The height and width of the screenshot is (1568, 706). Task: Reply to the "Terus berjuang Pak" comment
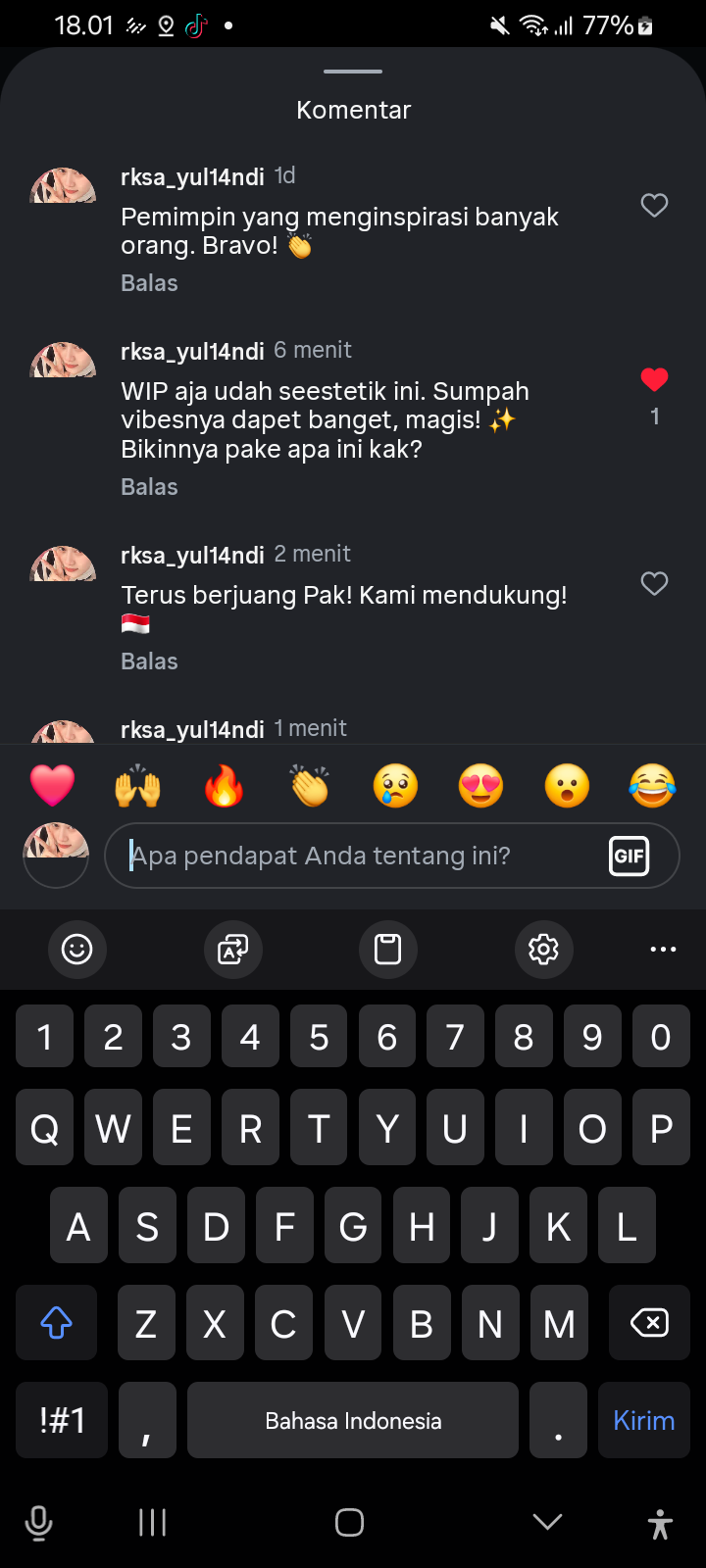pyautogui.click(x=149, y=661)
